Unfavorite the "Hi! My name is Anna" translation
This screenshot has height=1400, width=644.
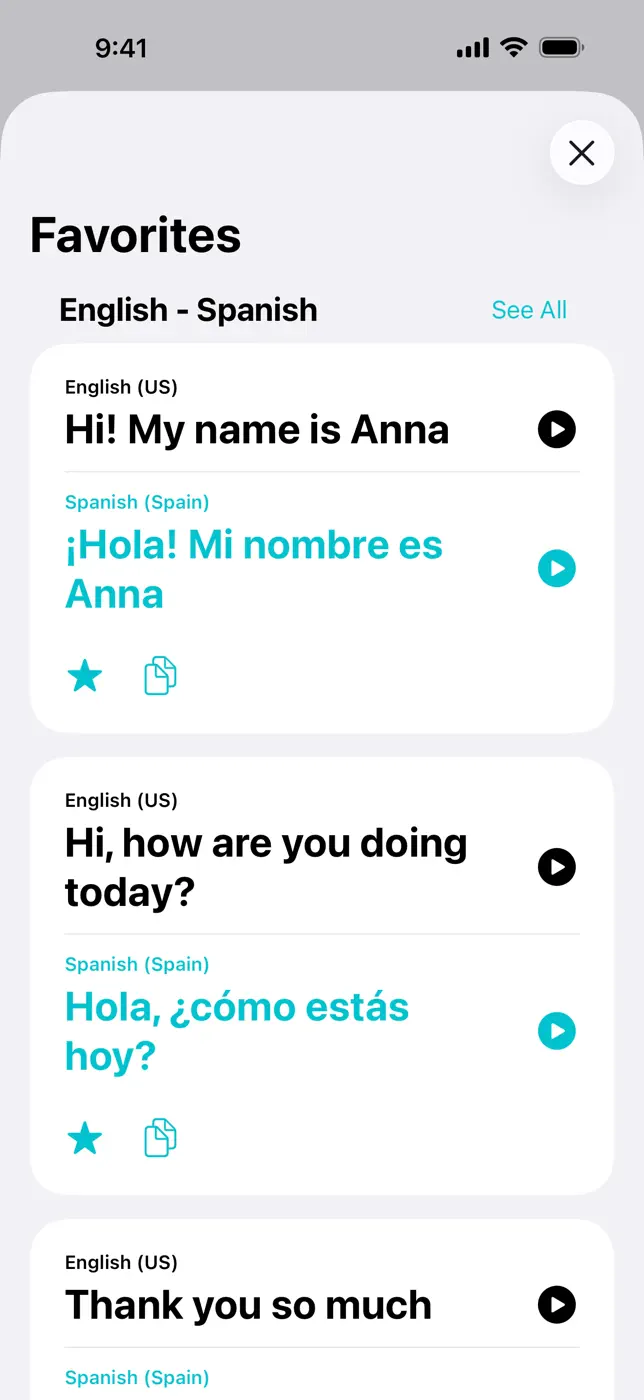[85, 677]
